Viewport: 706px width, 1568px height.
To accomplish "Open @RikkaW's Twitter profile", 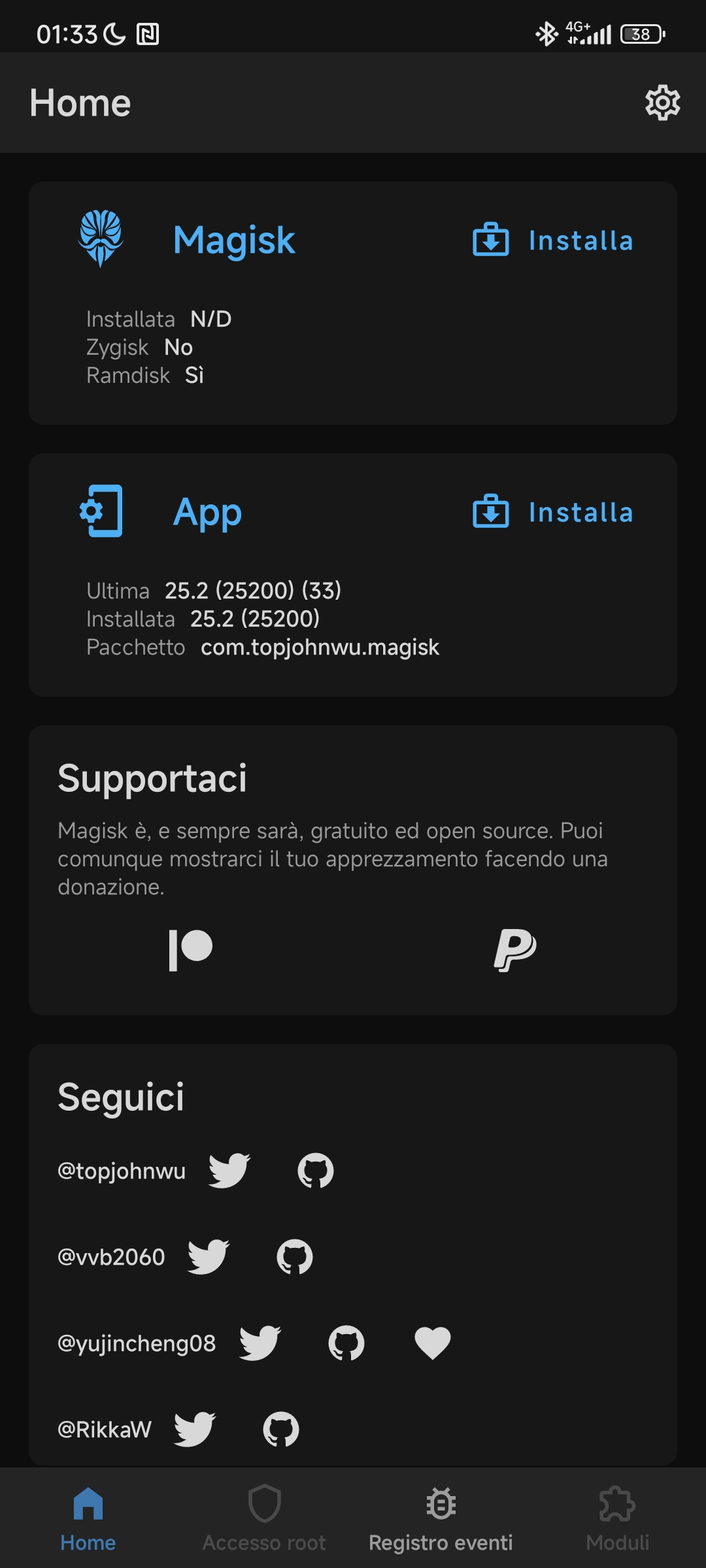I will (195, 1429).
